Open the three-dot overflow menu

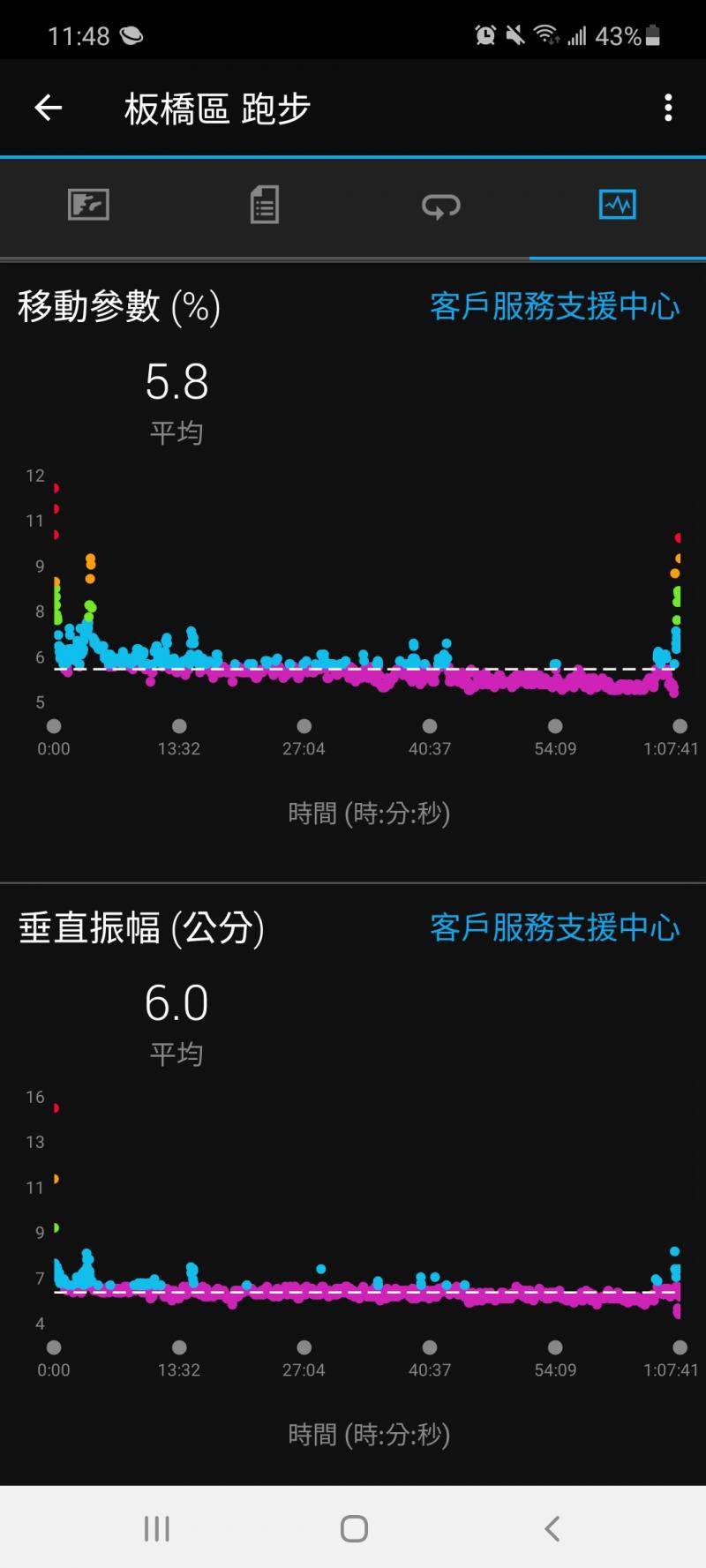click(x=668, y=108)
